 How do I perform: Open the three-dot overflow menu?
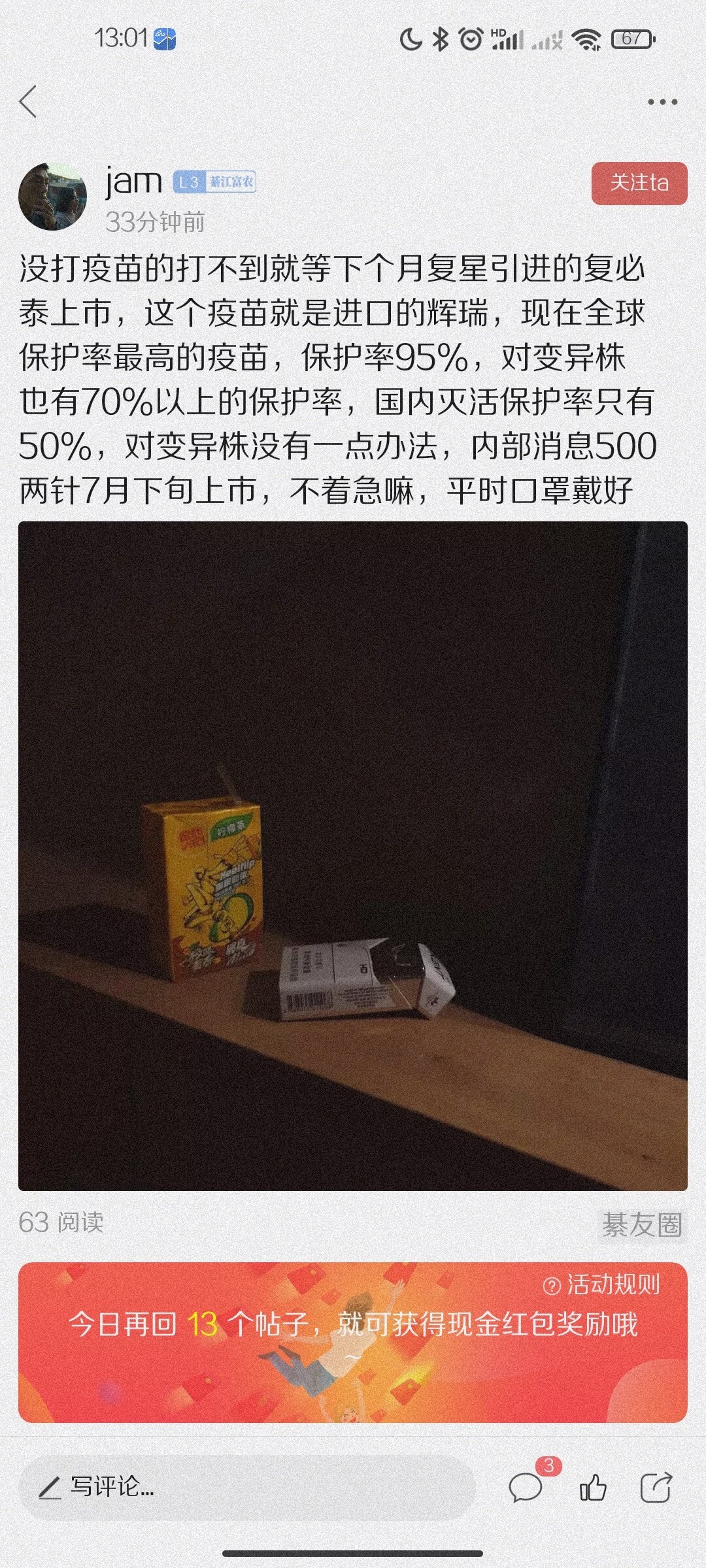pos(662,102)
